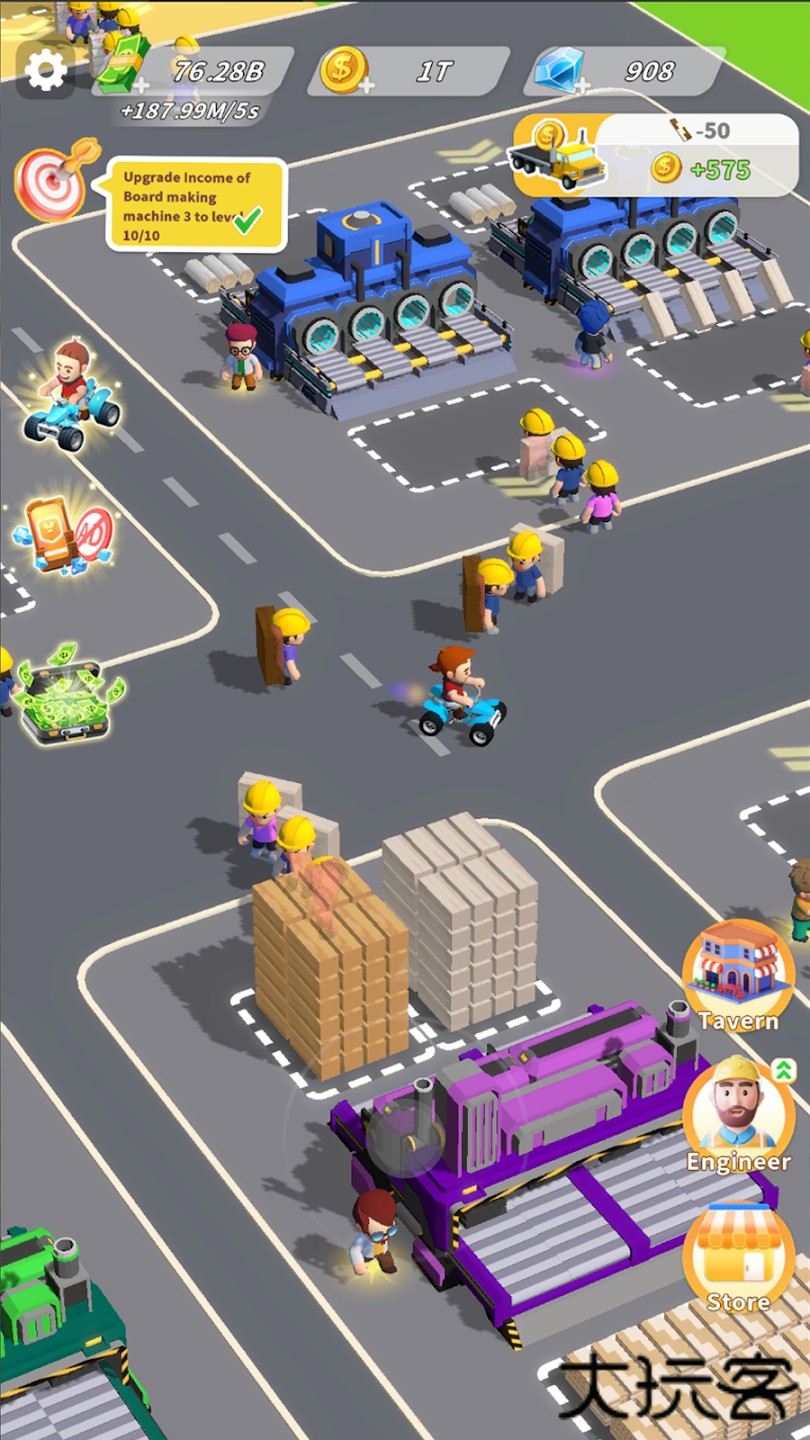Open the settings gear

tap(45, 69)
